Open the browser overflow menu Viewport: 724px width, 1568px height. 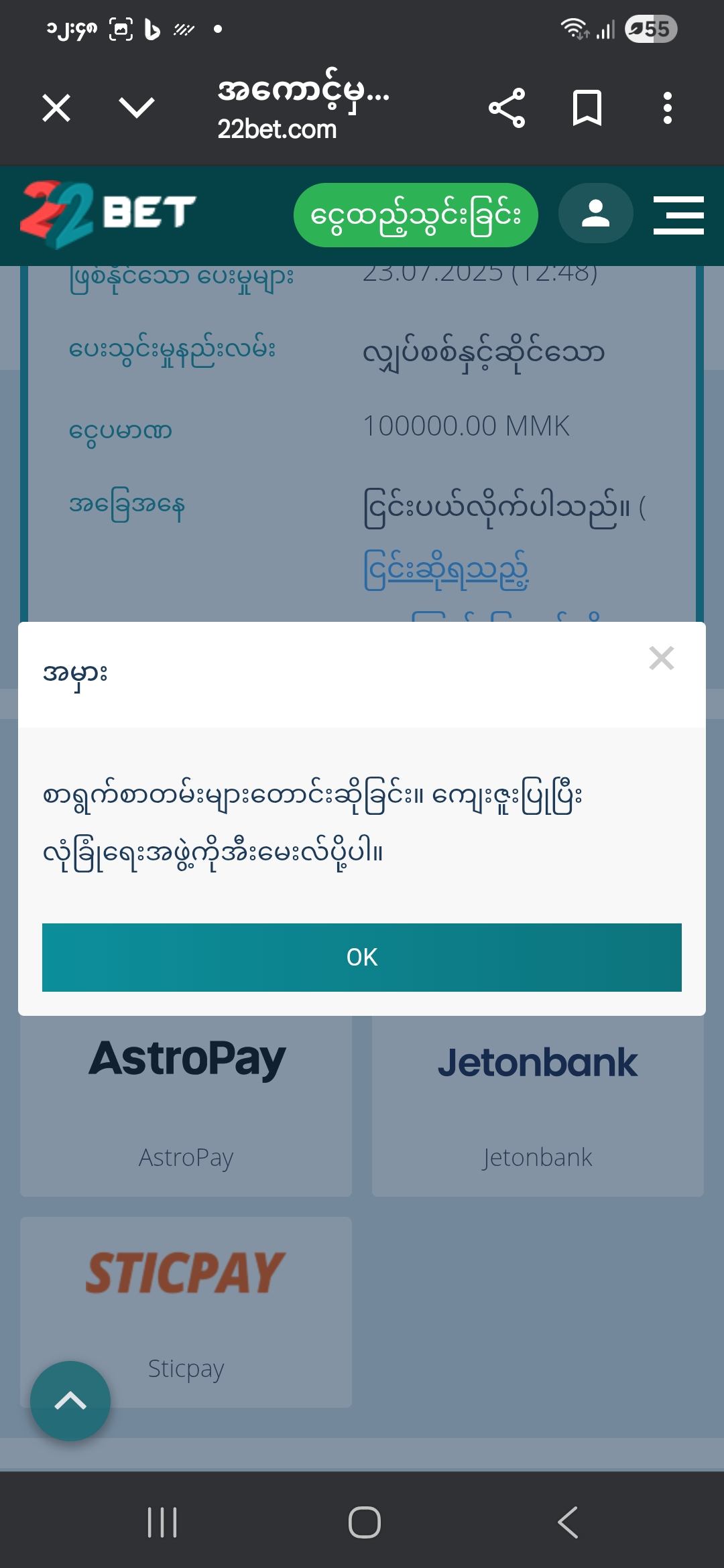667,108
